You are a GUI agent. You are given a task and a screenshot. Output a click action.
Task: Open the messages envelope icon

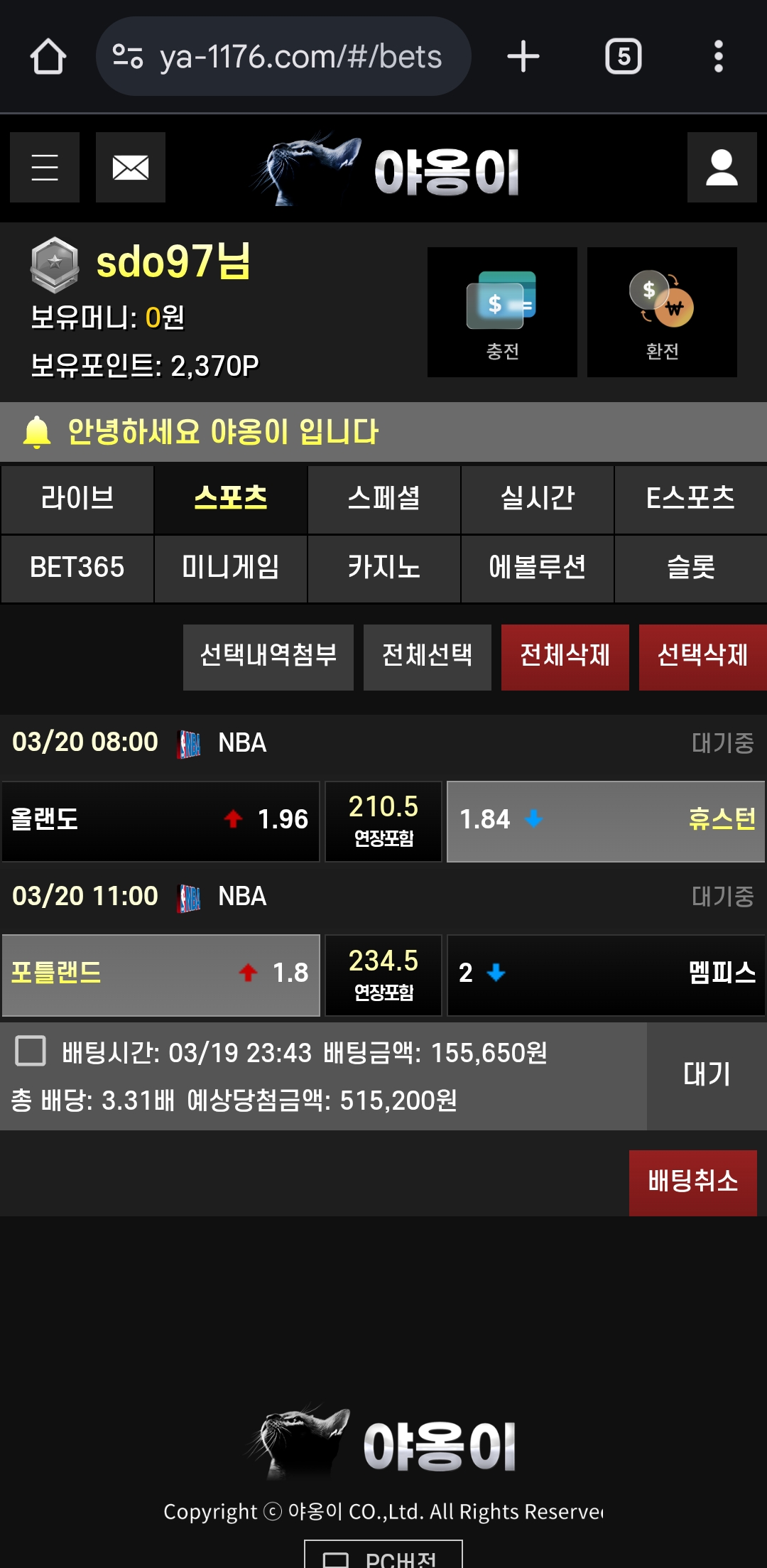[x=131, y=167]
